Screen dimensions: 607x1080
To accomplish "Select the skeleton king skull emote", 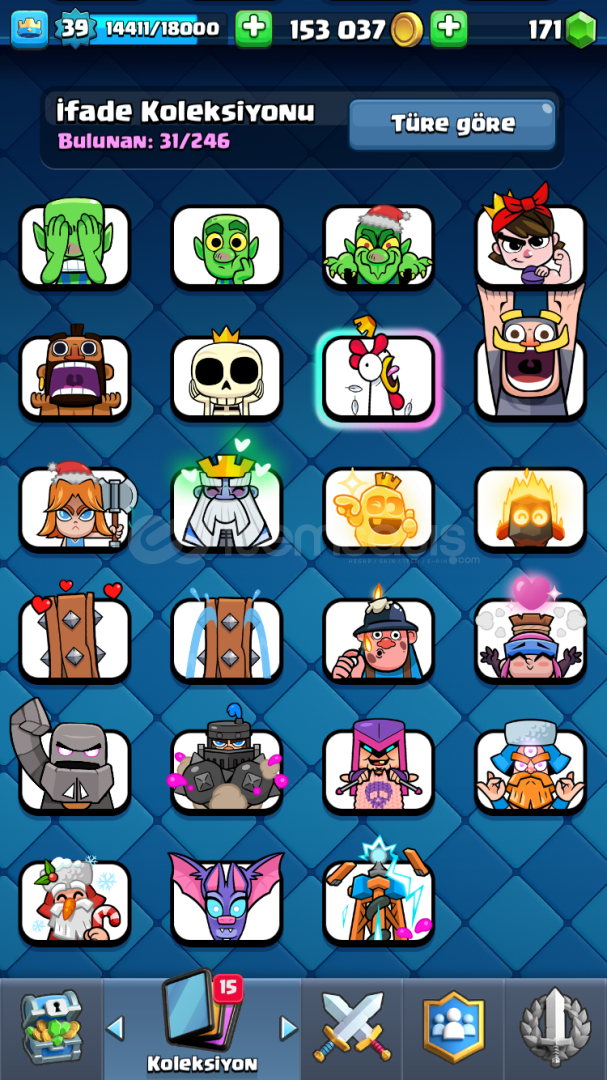I will pyautogui.click(x=227, y=376).
